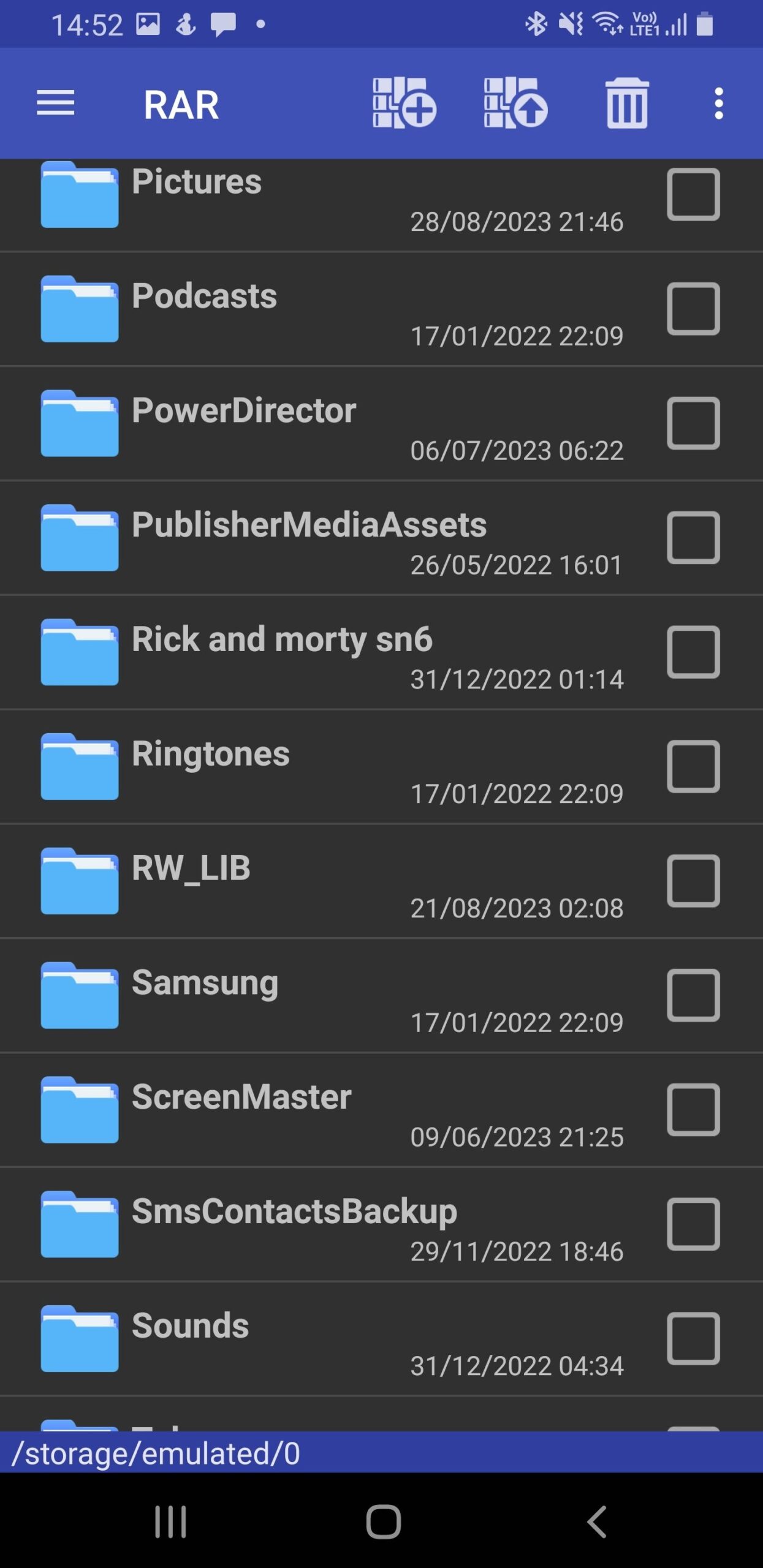
Task: Check the Sounds folder checkbox
Action: (693, 1338)
